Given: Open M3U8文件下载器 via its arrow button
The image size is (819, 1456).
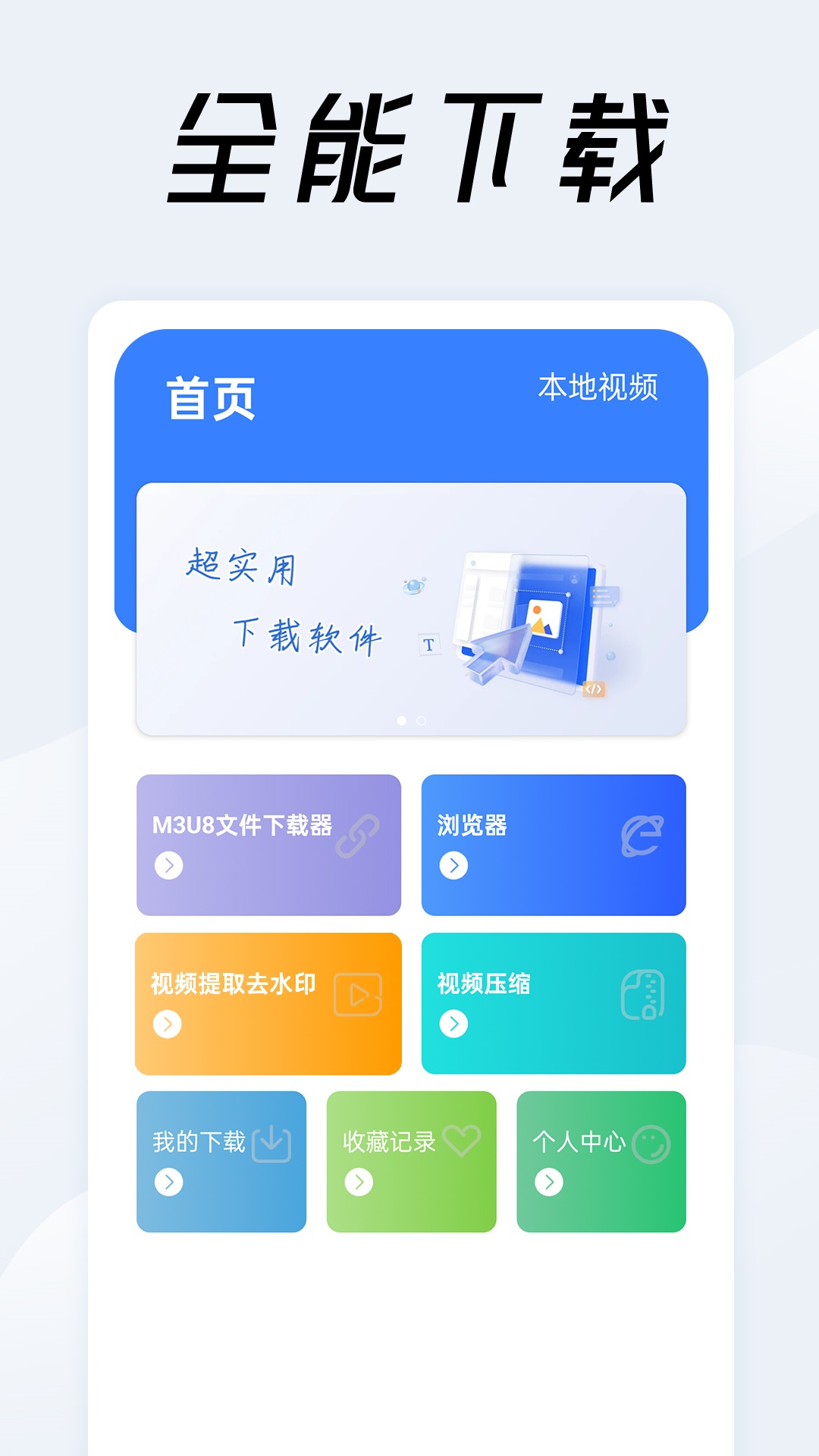Looking at the screenshot, I should click(x=168, y=864).
